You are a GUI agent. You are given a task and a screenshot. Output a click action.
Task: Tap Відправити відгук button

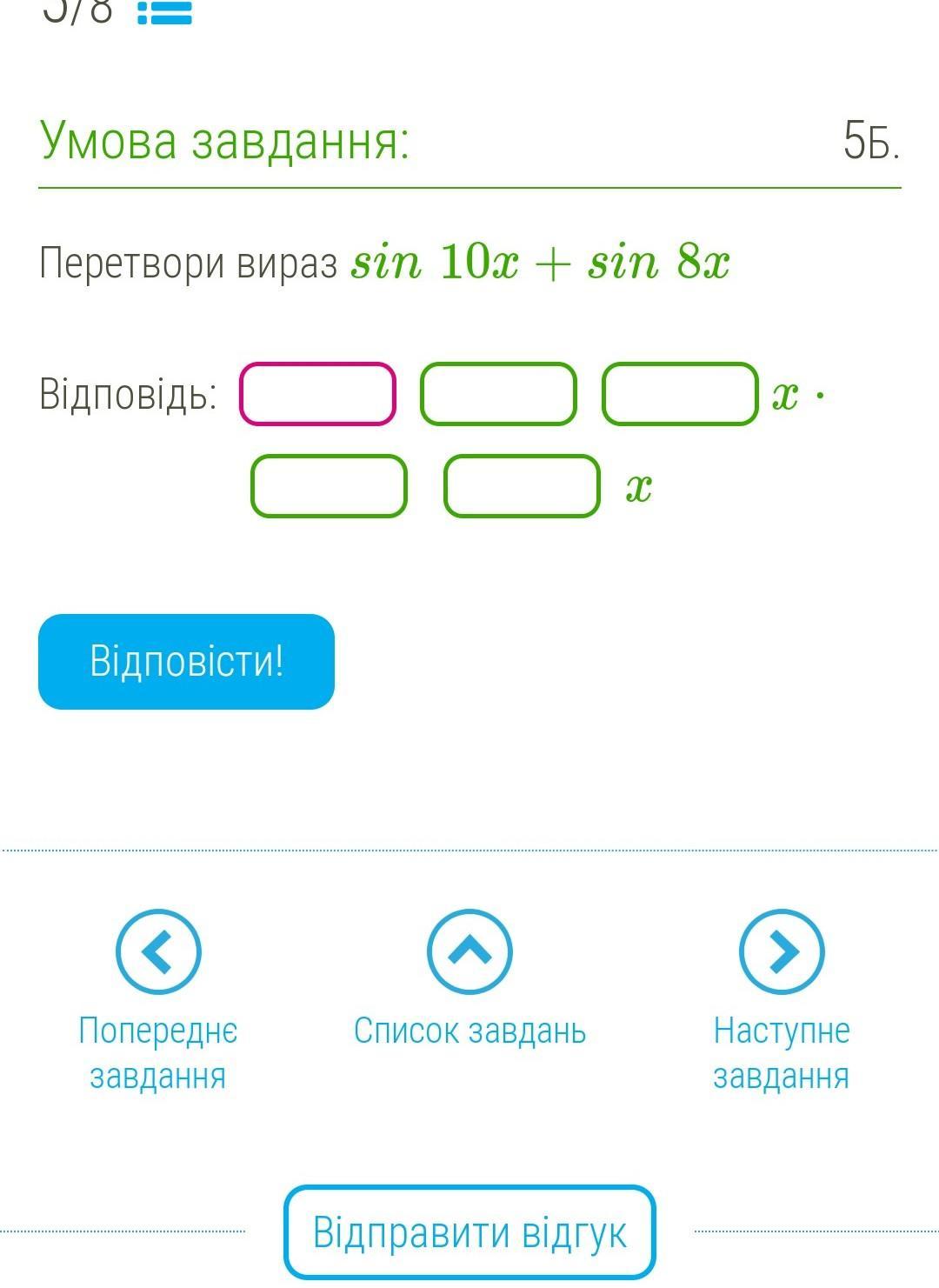click(469, 1232)
